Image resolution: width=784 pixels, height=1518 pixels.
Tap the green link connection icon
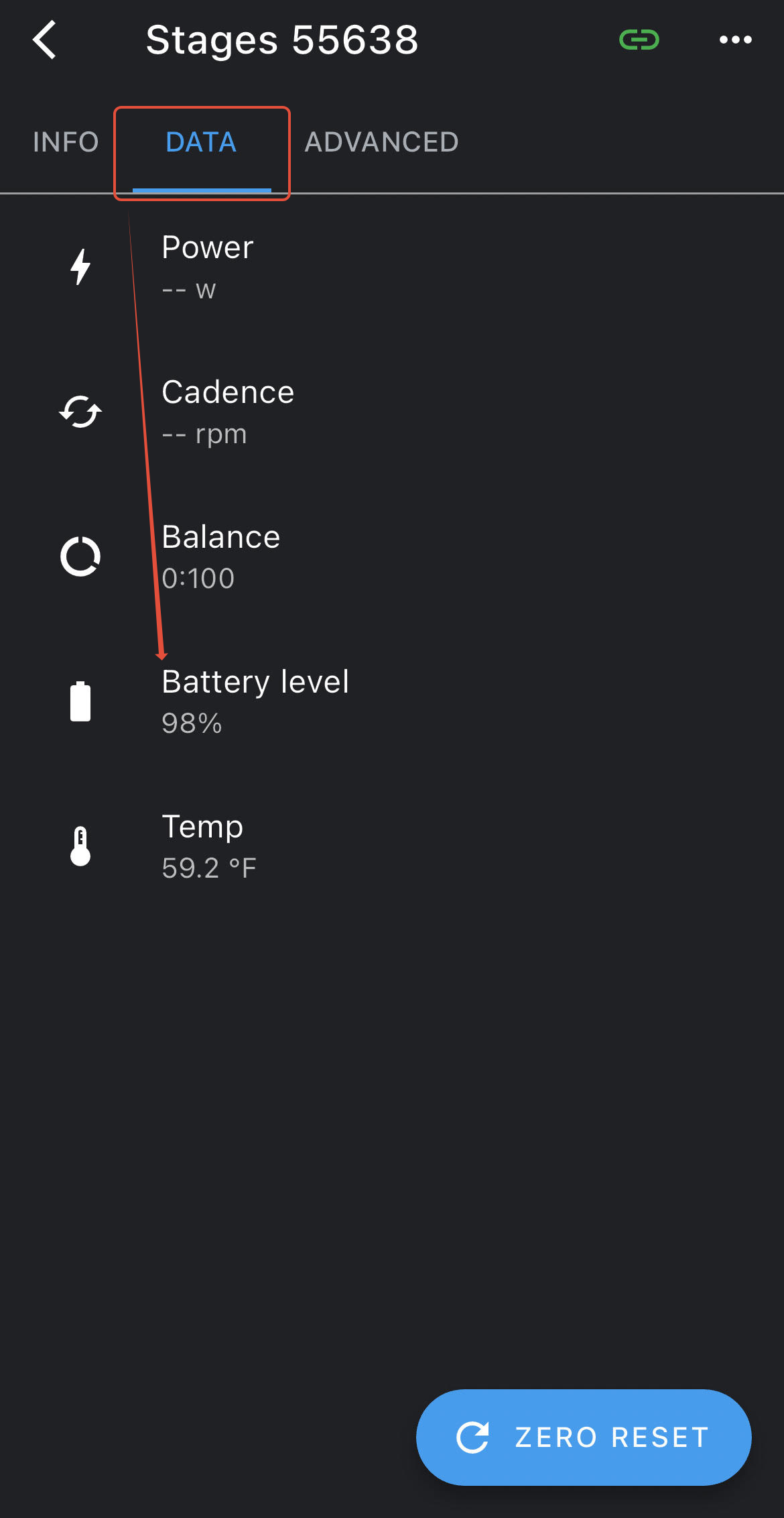coord(639,40)
